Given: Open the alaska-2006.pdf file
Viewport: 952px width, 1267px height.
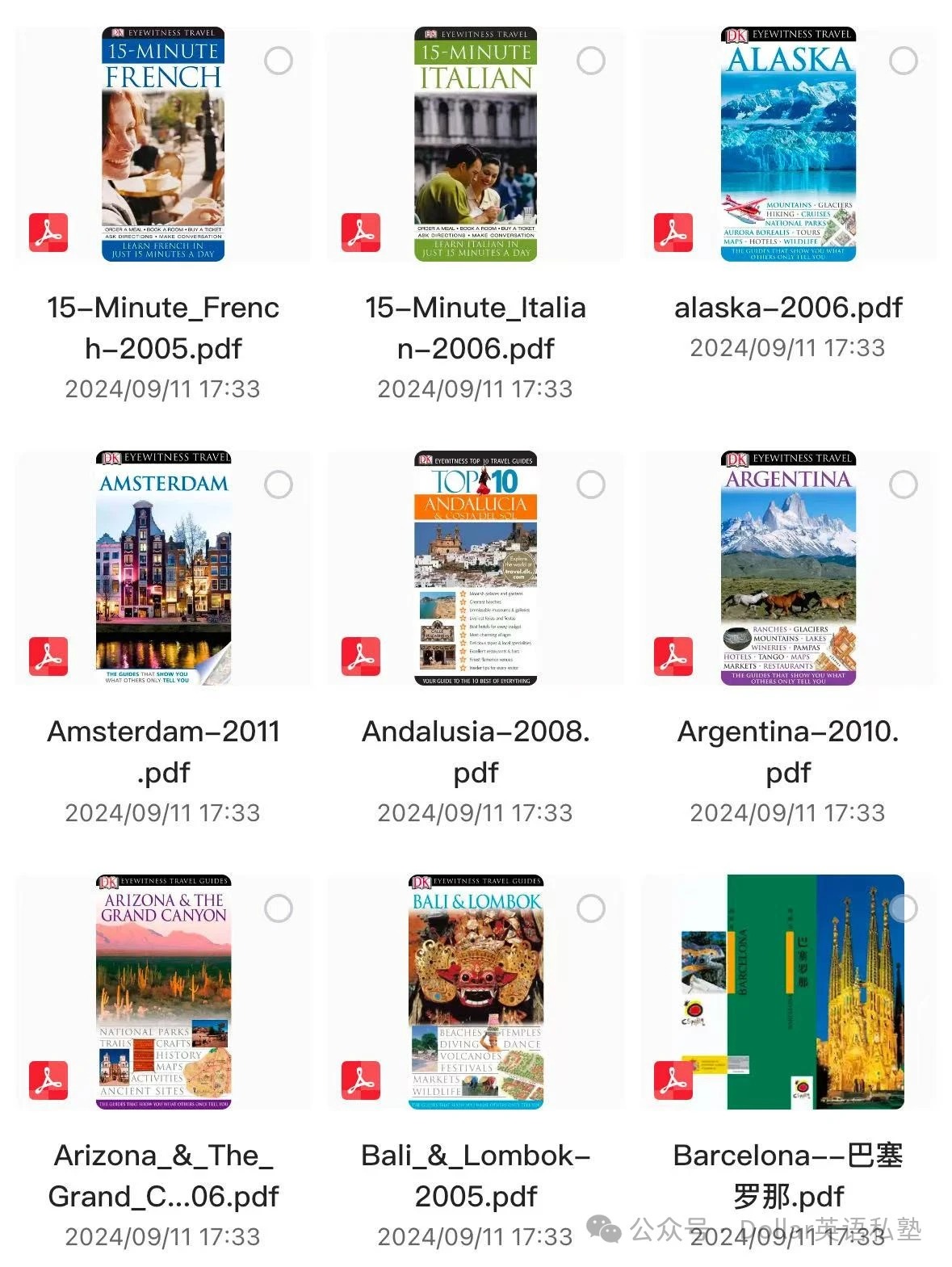Looking at the screenshot, I should pos(787,145).
